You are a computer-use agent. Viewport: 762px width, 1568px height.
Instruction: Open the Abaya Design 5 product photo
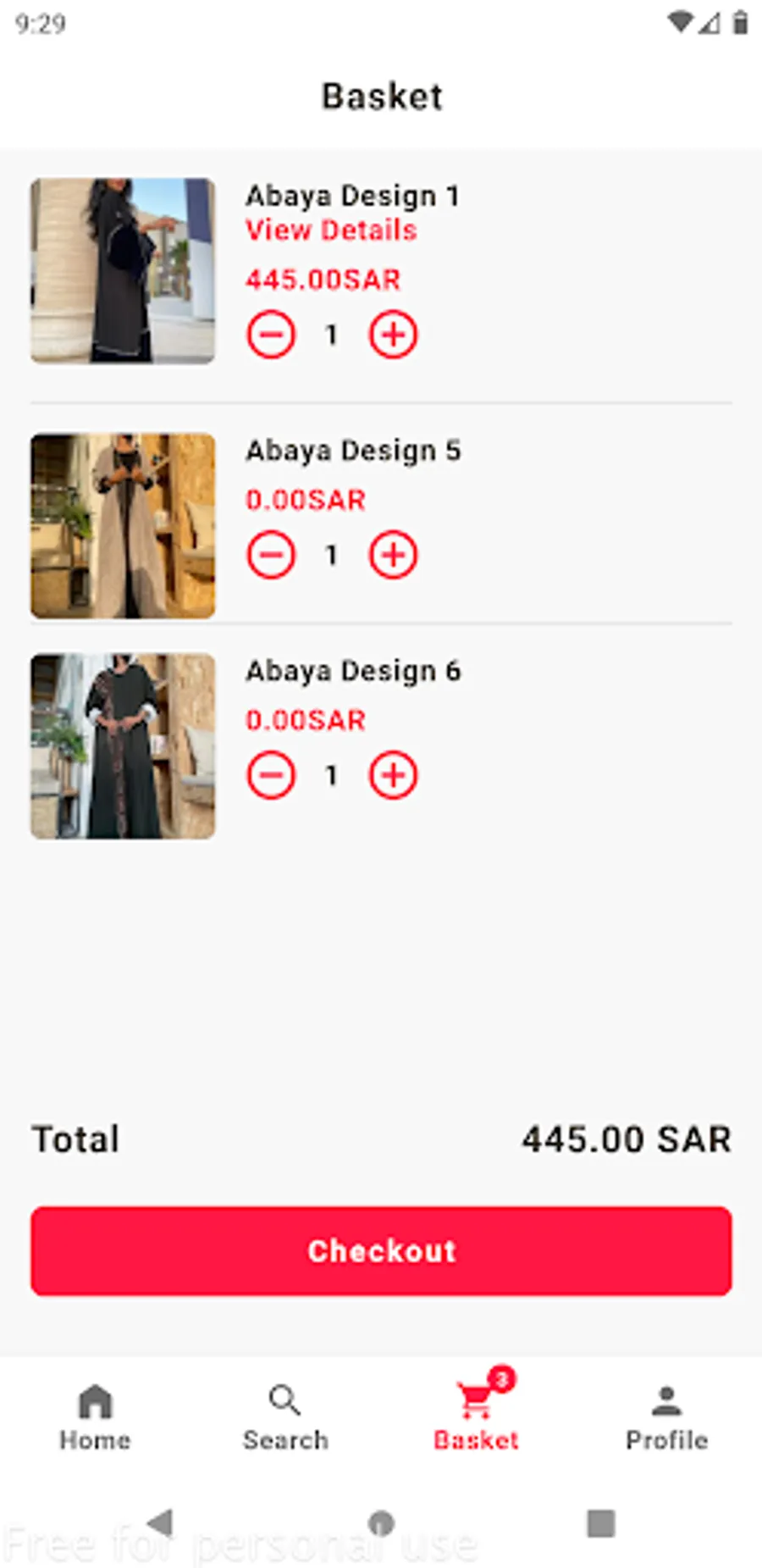click(x=123, y=525)
